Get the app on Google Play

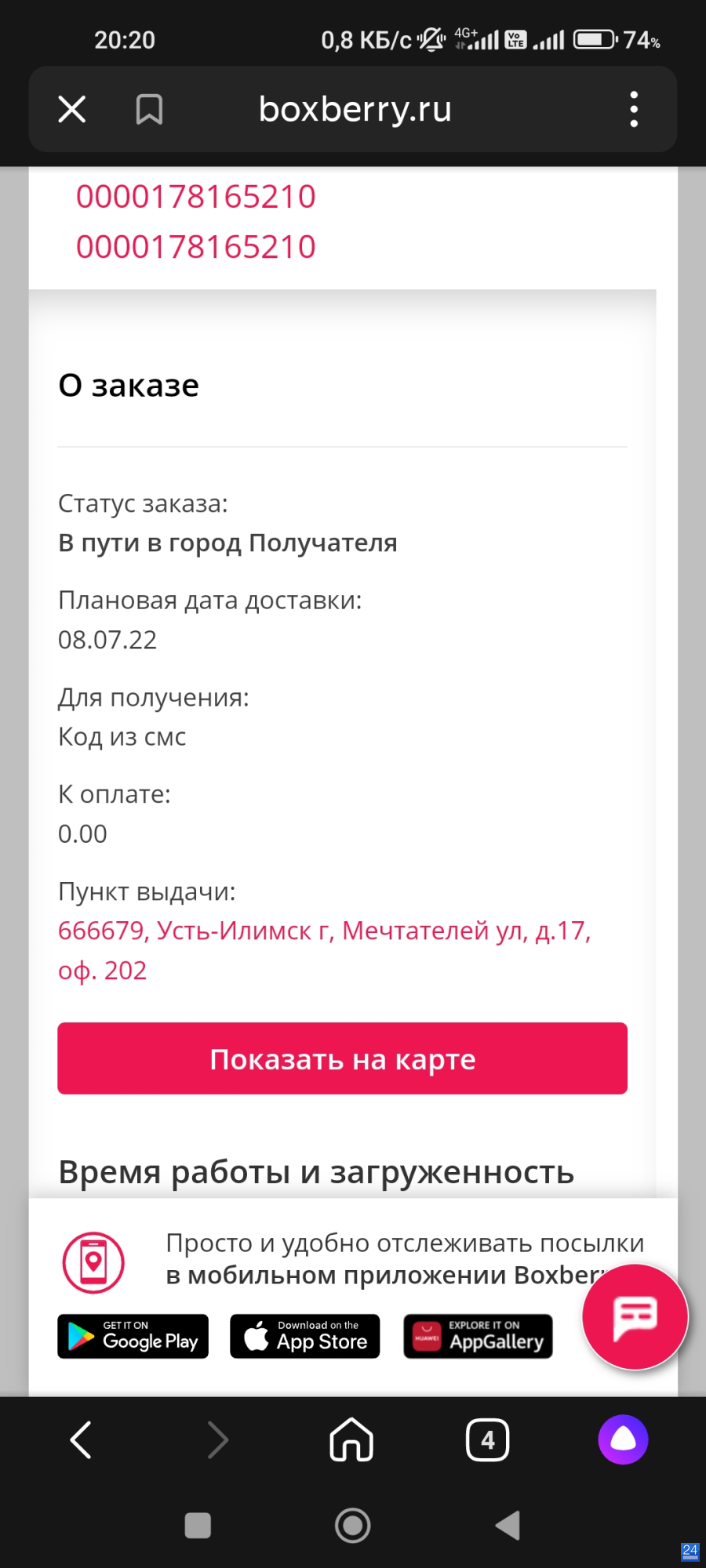point(133,1336)
